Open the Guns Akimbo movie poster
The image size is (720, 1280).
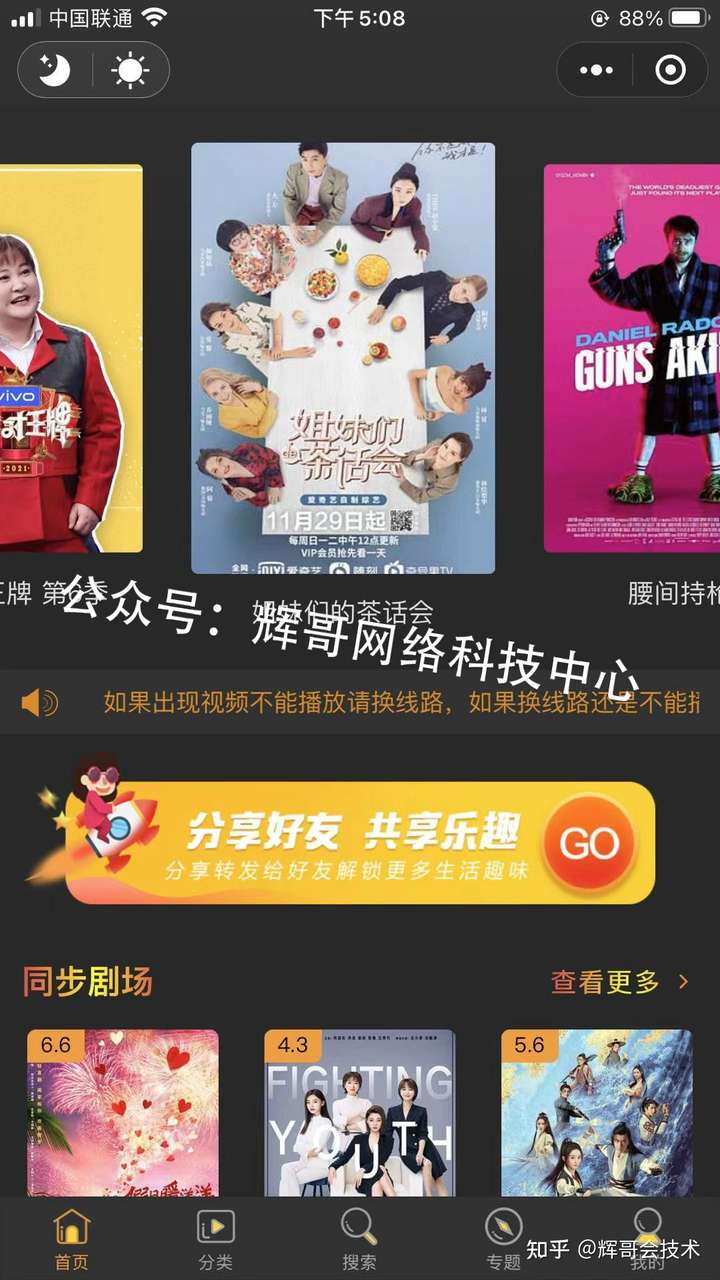[x=632, y=358]
